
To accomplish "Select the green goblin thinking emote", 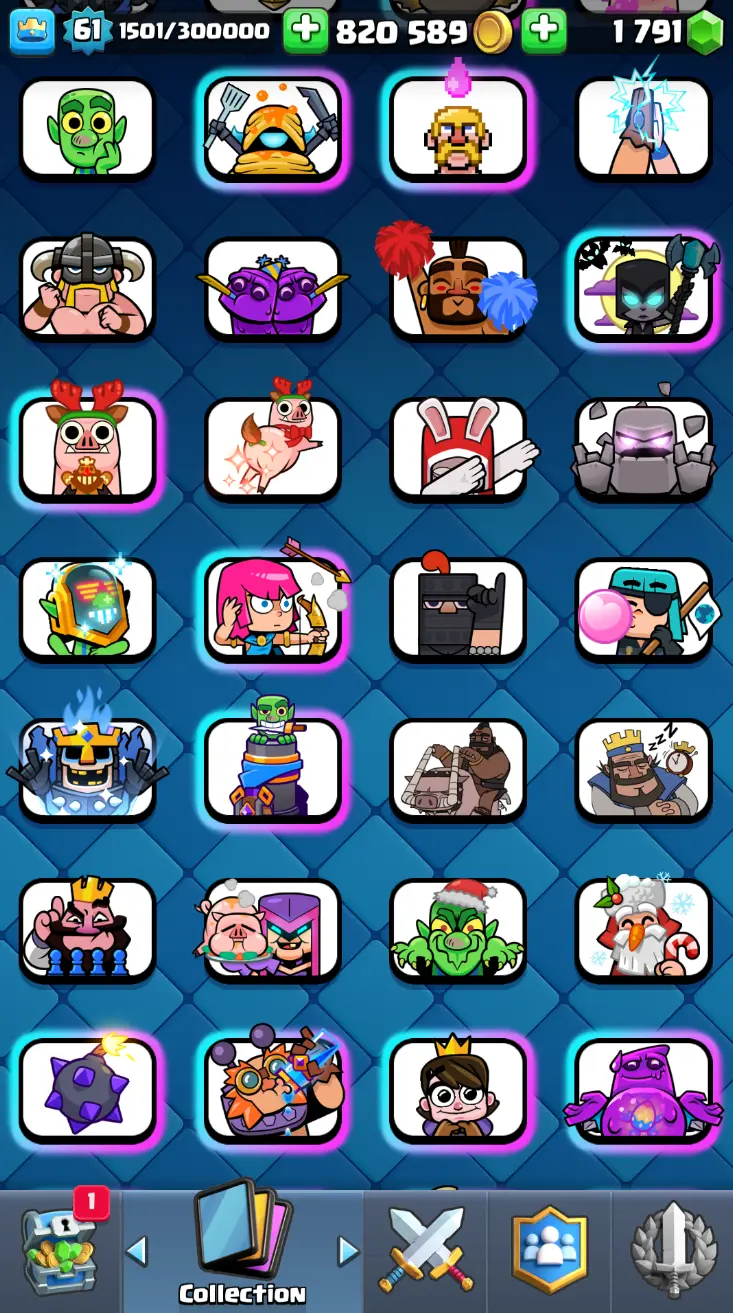I will [x=87, y=128].
